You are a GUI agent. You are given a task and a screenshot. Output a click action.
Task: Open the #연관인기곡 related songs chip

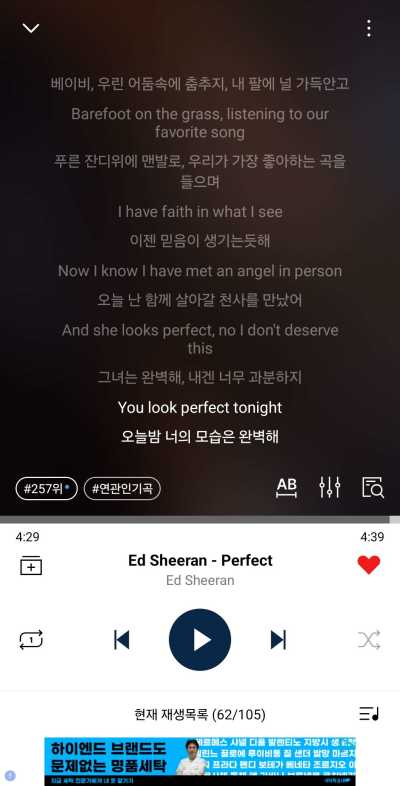click(122, 488)
